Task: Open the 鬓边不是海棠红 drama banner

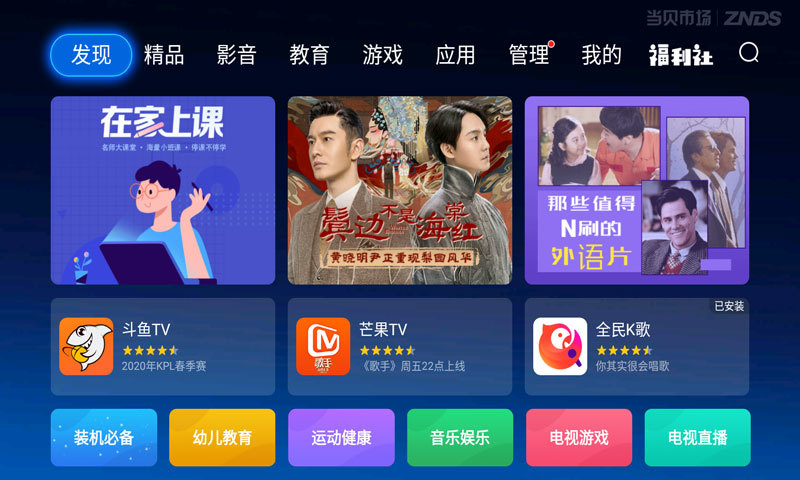Action: [400, 190]
